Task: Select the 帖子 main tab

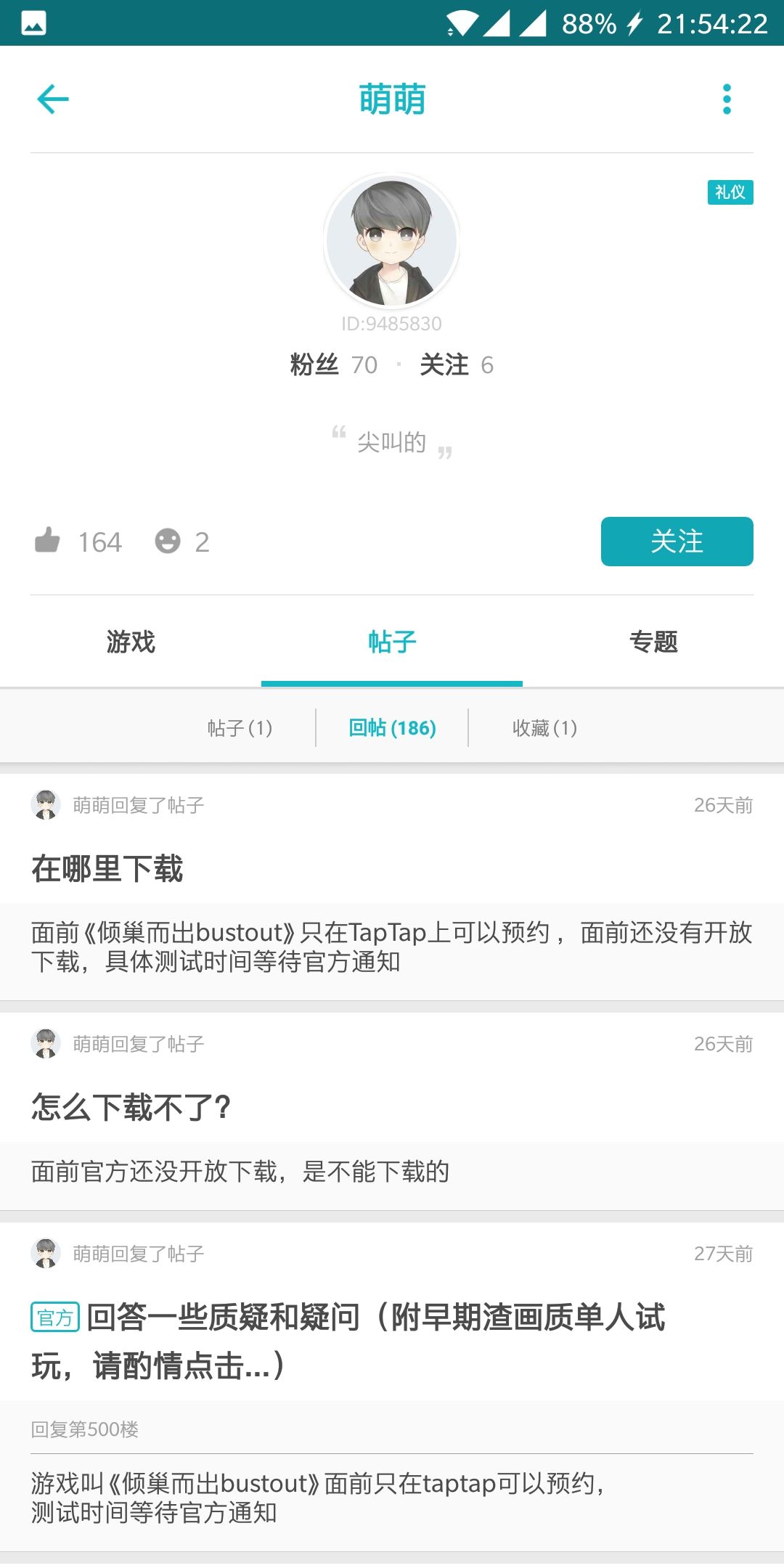Action: [392, 642]
